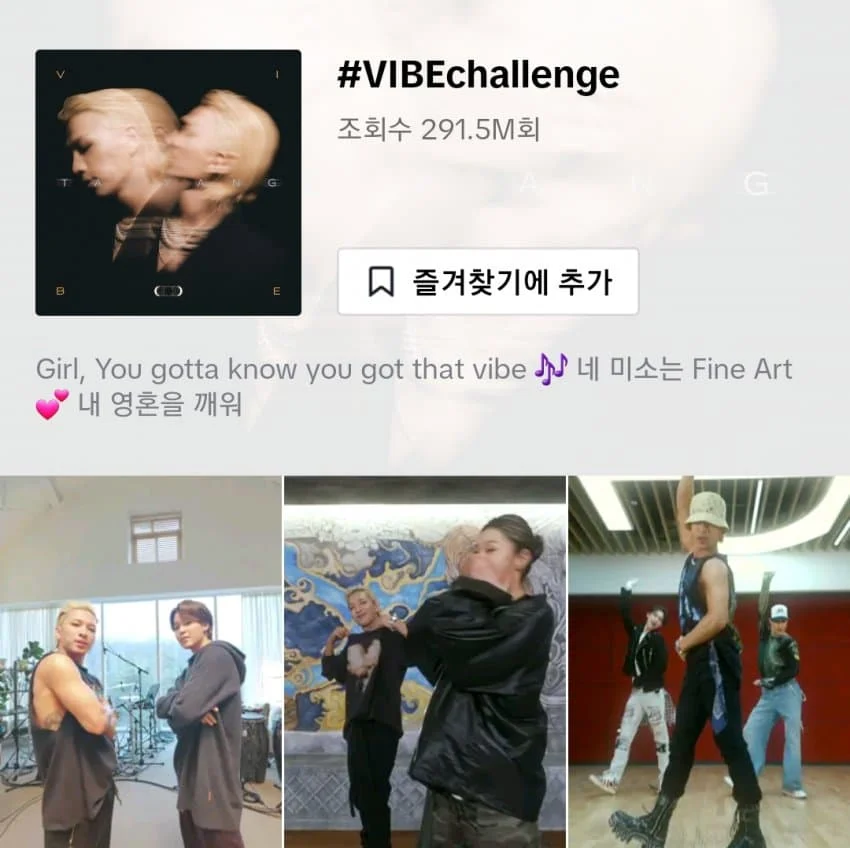Screen dimensions: 850x848
Task: View the #VIBEchallenge album cover
Action: point(168,183)
